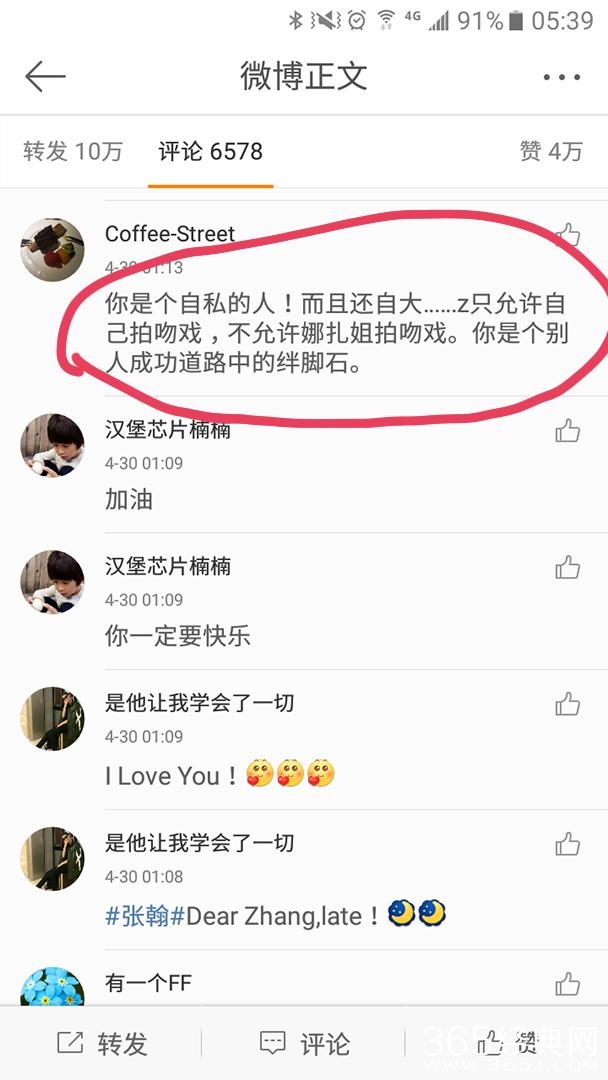The height and width of the screenshot is (1080, 608).
Task: Tap 转发 button in bottom bar
Action: pos(102,1044)
